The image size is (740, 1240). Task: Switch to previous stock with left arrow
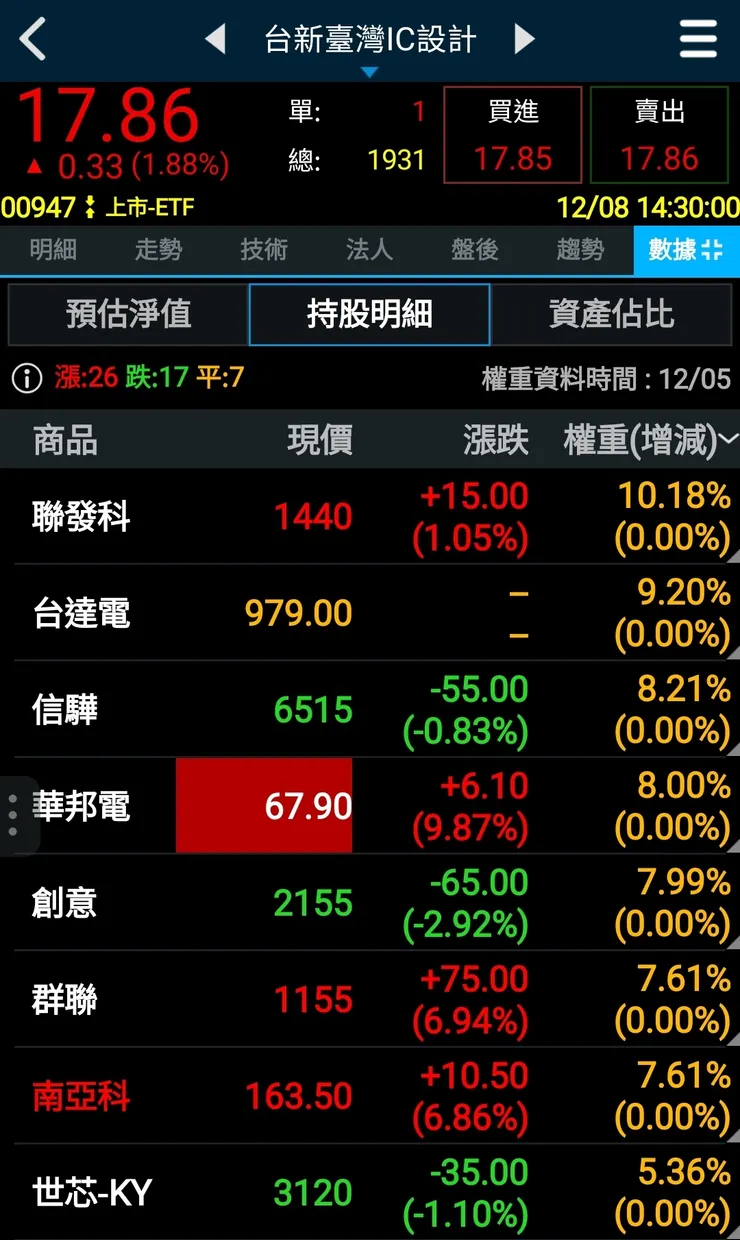pyautogui.click(x=216, y=38)
